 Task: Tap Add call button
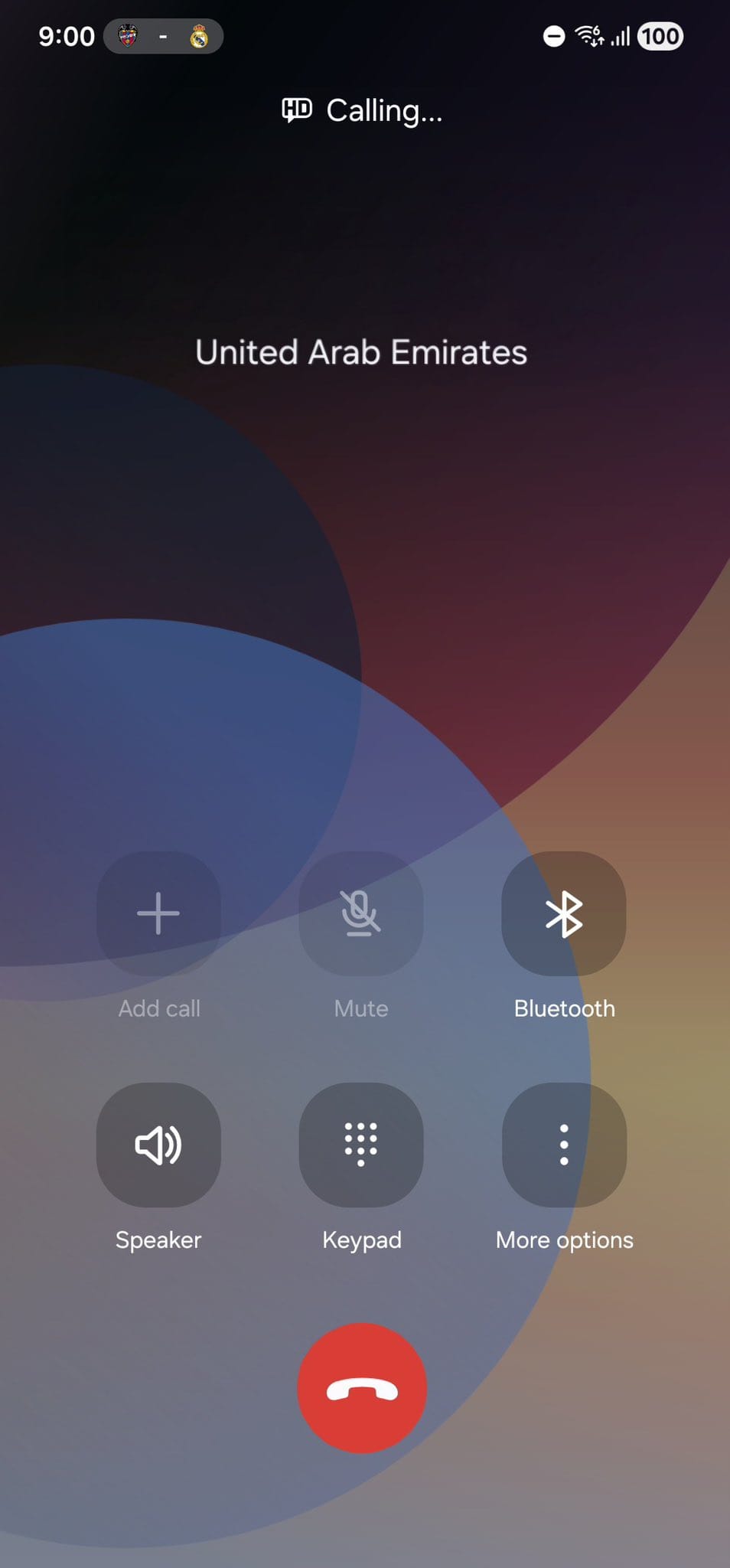pyautogui.click(x=158, y=913)
